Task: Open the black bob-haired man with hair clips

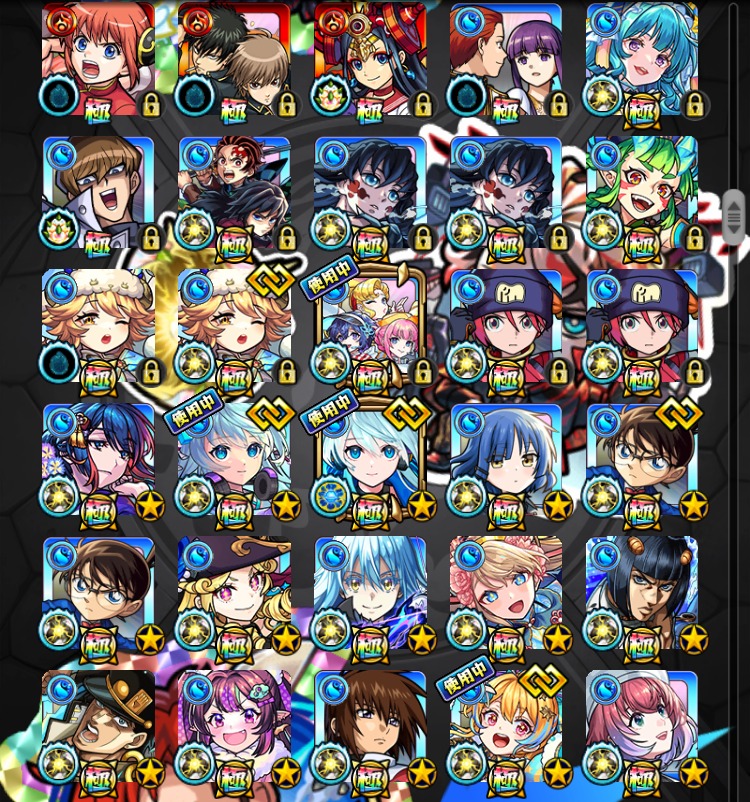Action: [x=641, y=594]
